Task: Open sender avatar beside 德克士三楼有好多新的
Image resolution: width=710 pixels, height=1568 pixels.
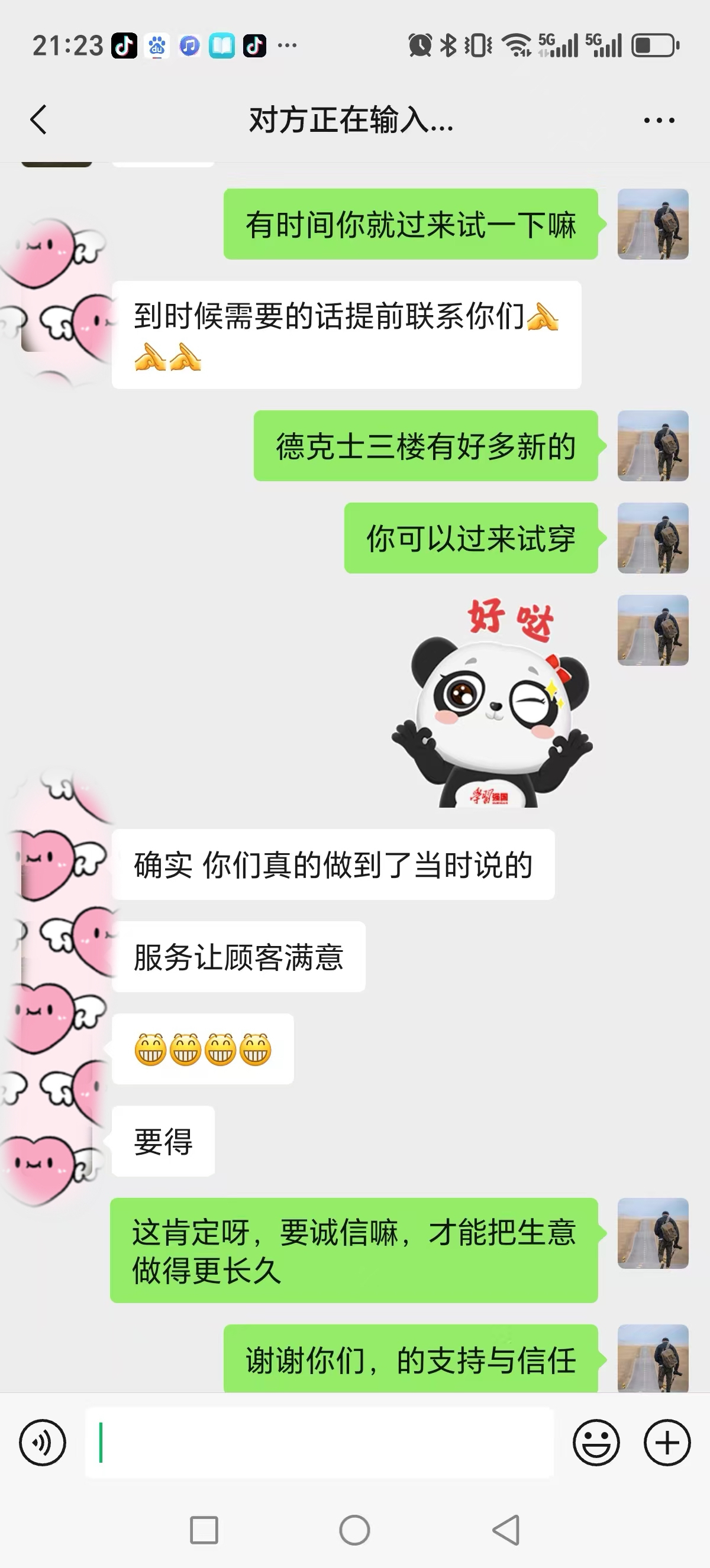Action: tap(653, 446)
